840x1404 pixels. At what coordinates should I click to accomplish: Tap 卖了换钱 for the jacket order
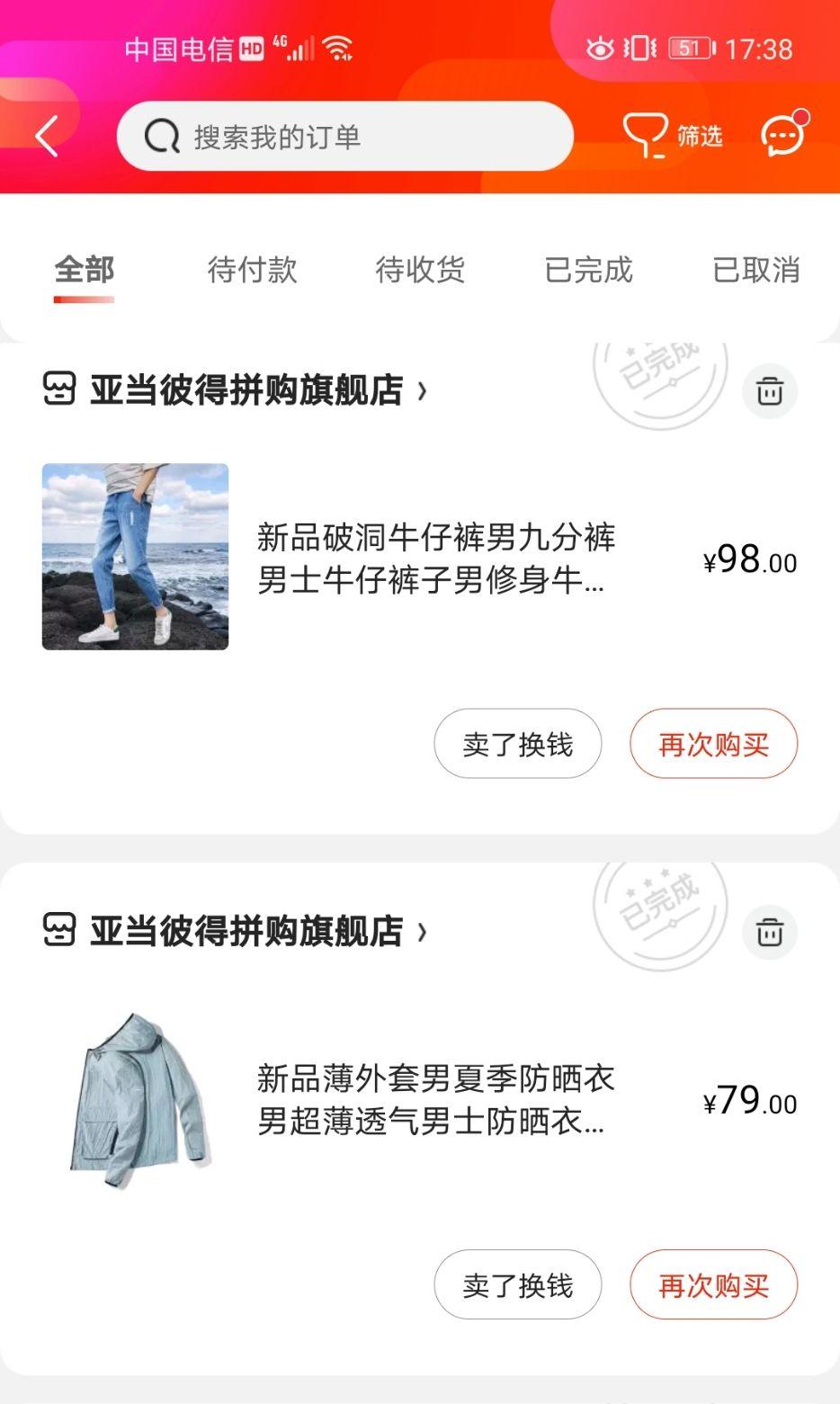[518, 1285]
